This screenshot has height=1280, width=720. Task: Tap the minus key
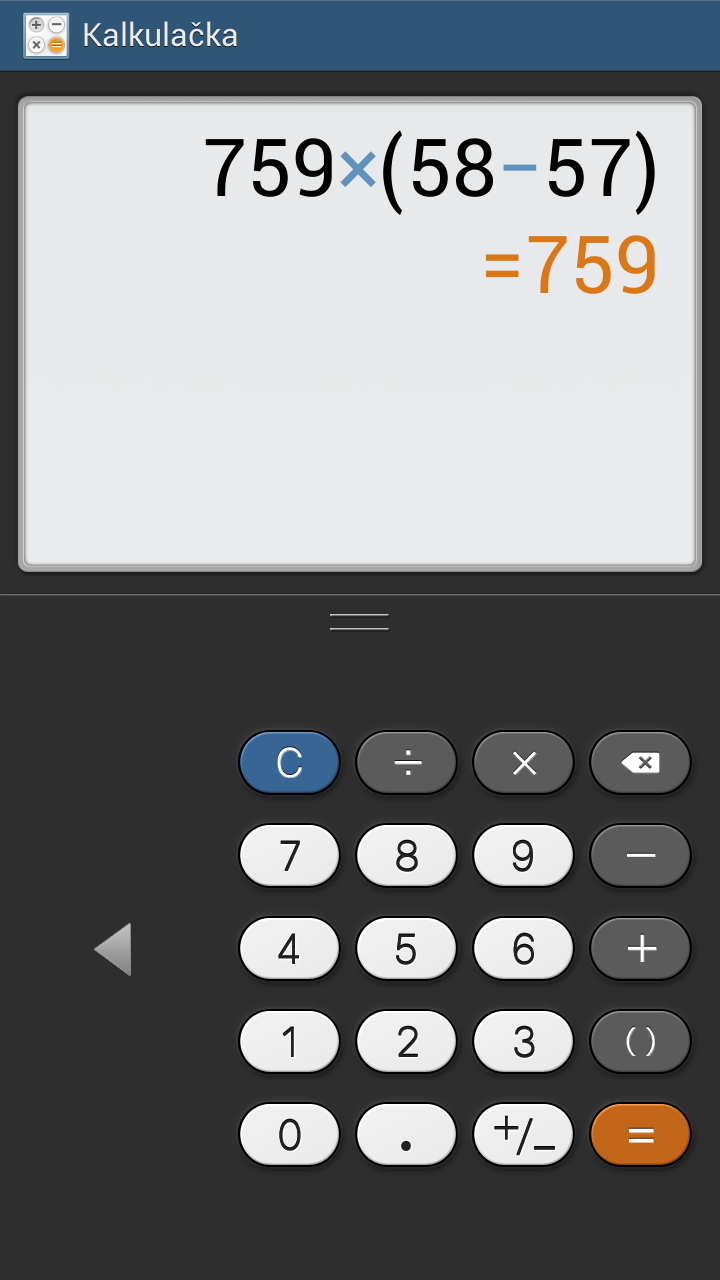pos(640,856)
